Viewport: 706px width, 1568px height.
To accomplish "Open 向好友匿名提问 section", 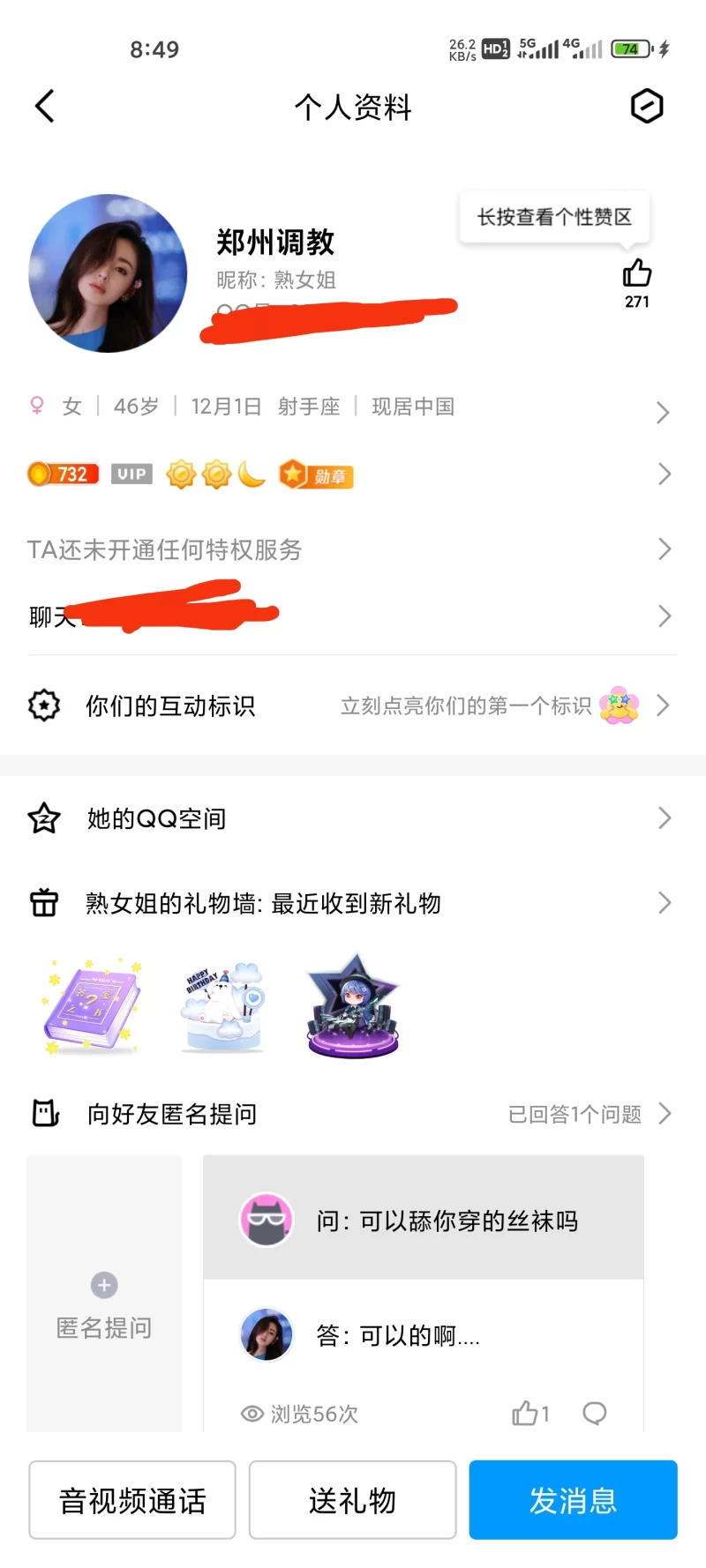I will (353, 1115).
